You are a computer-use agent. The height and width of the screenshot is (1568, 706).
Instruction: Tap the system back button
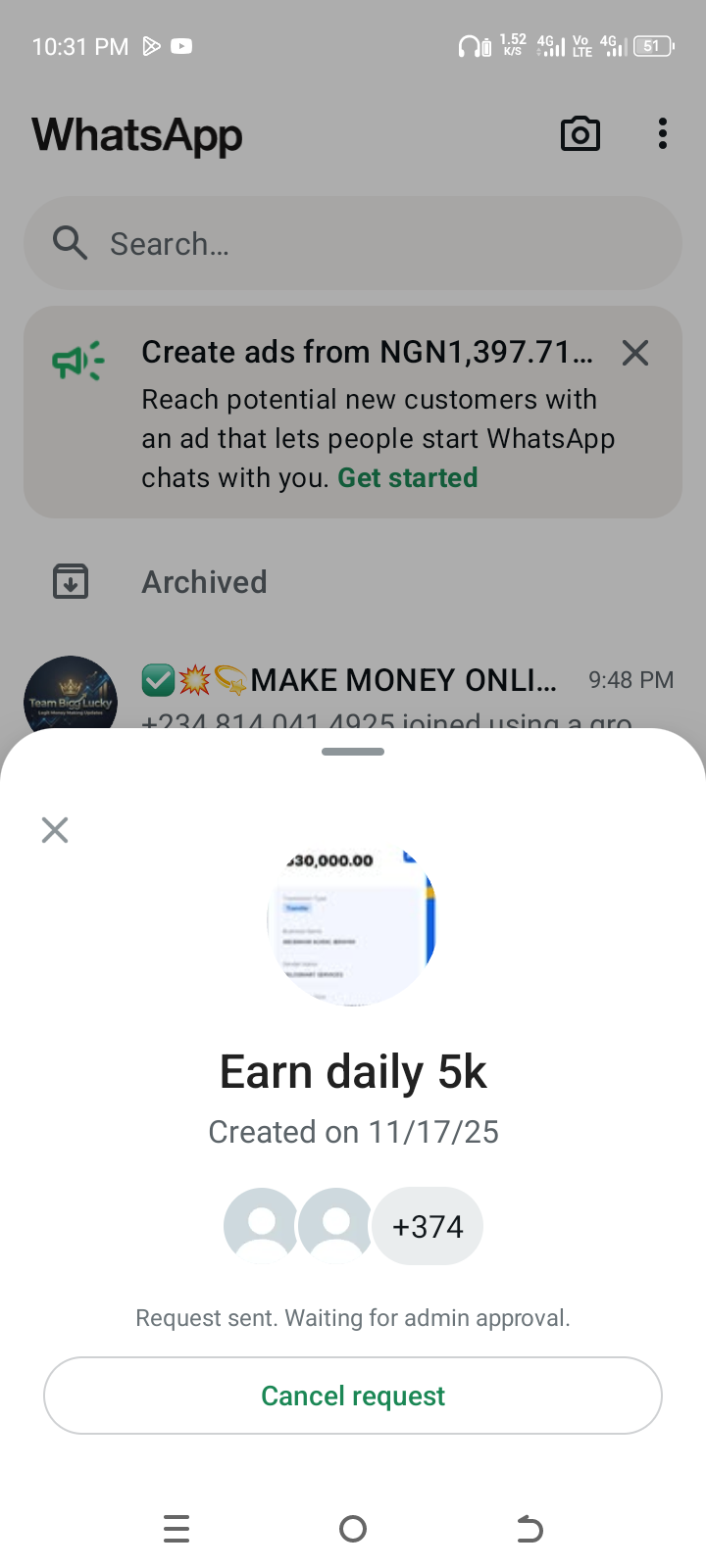529,1529
